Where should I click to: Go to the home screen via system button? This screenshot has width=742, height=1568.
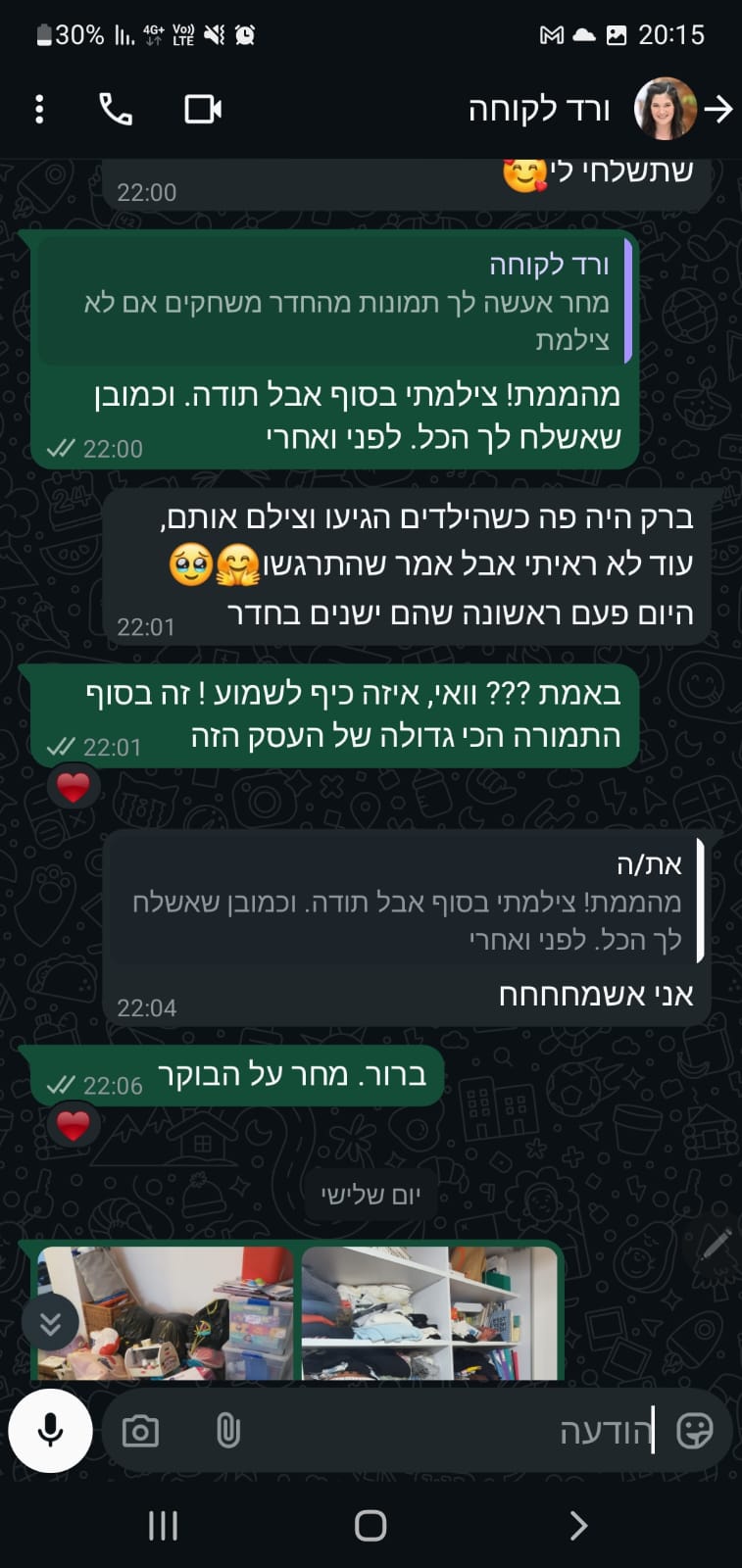(x=371, y=1526)
